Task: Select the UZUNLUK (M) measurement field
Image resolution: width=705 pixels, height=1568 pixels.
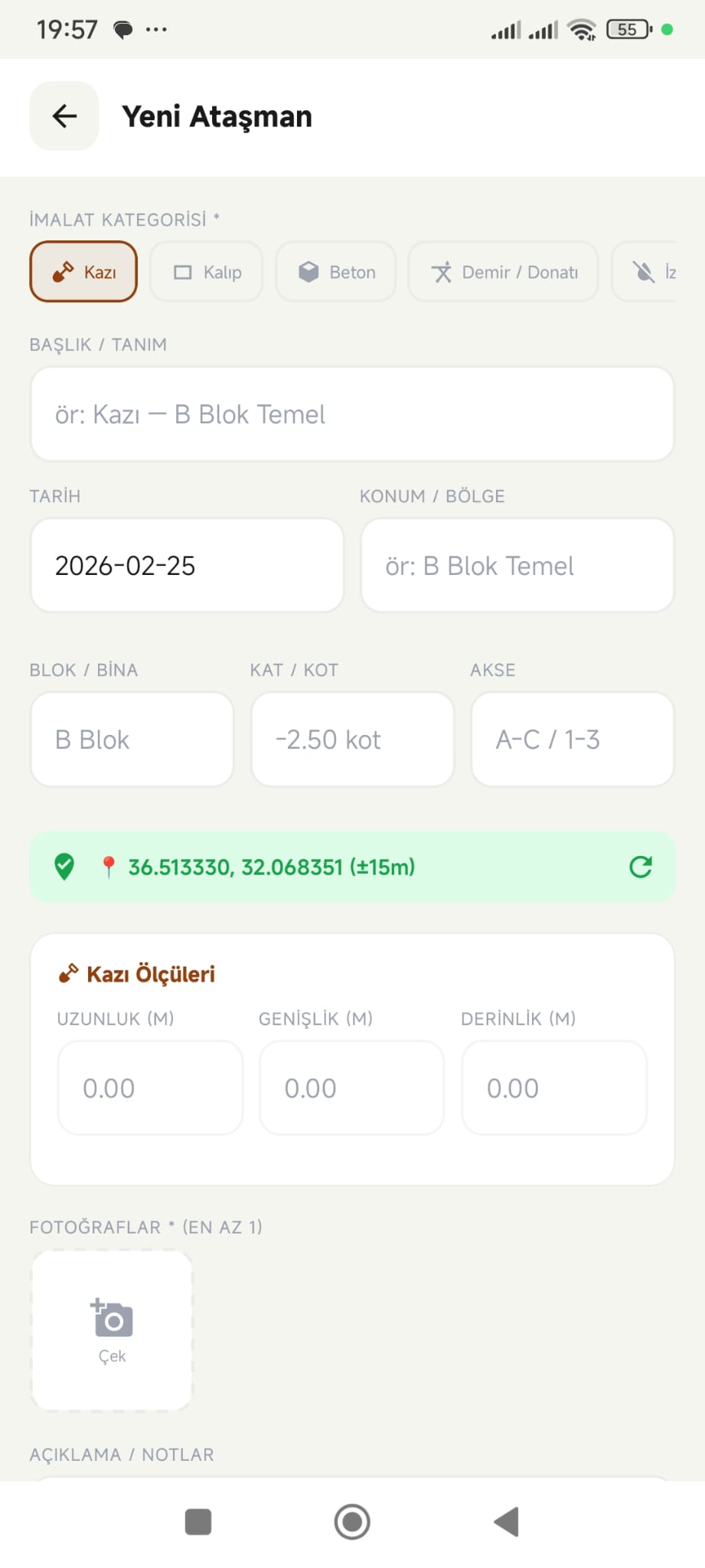Action: [149, 1087]
